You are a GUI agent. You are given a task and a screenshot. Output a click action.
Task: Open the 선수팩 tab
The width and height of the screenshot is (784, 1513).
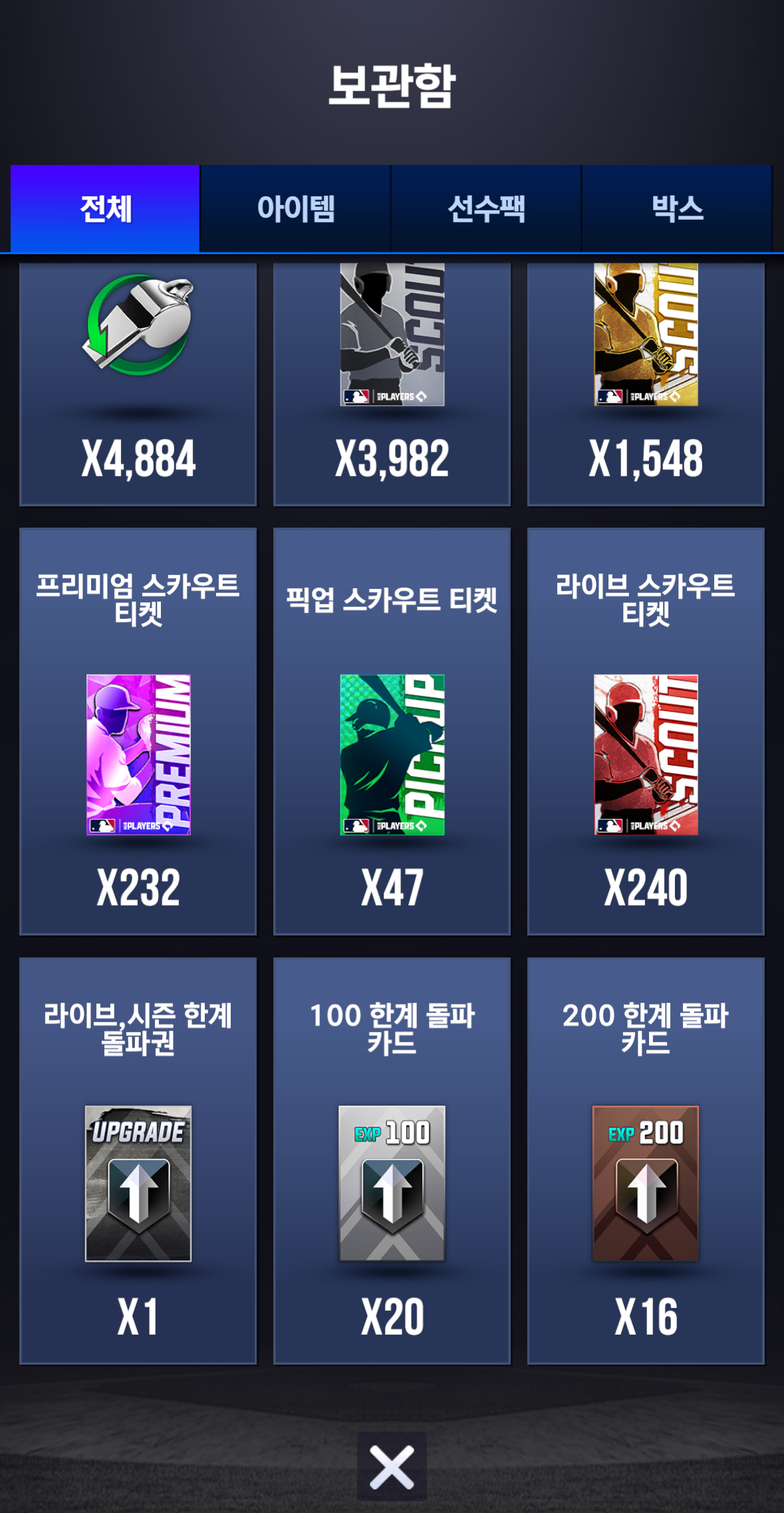click(x=486, y=208)
